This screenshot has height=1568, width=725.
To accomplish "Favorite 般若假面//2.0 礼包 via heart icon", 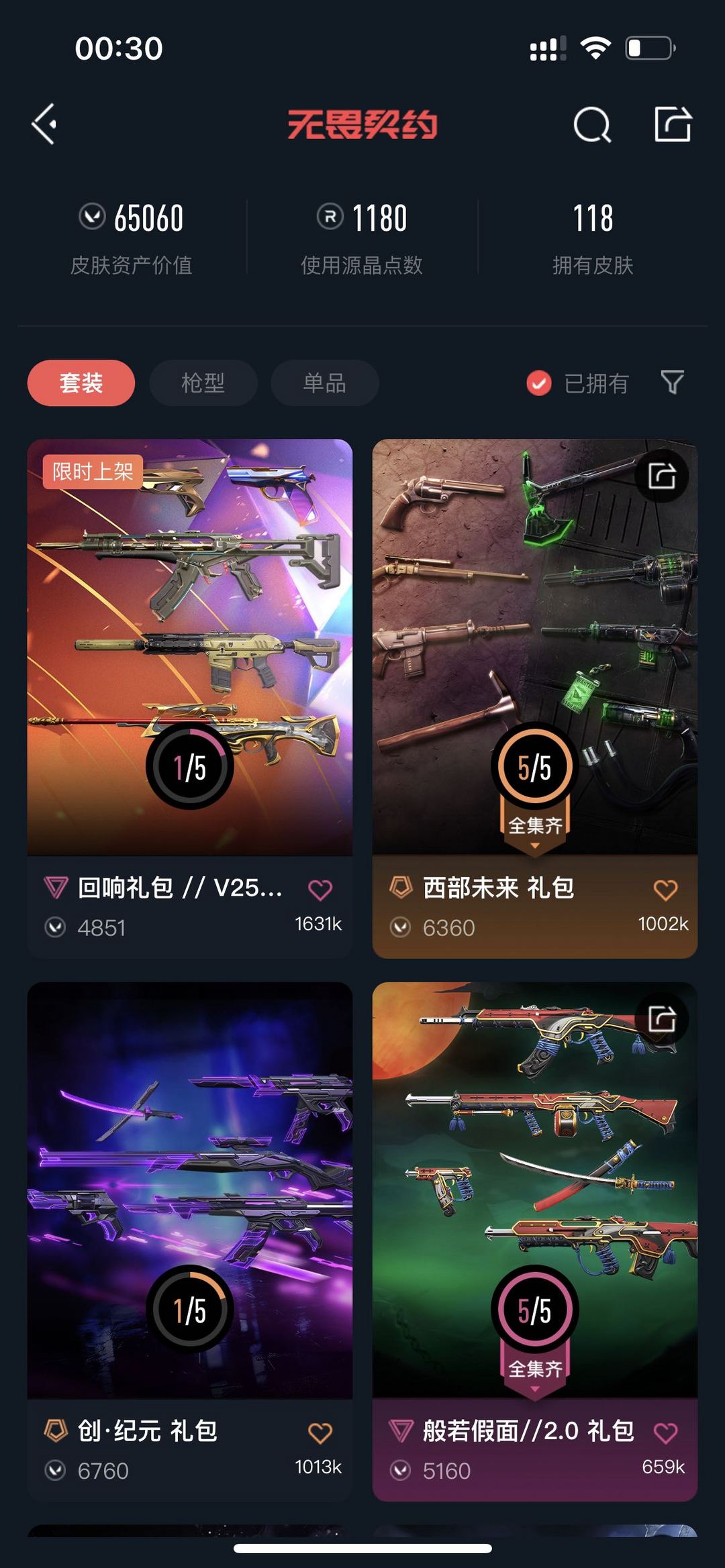I will coord(665,1432).
